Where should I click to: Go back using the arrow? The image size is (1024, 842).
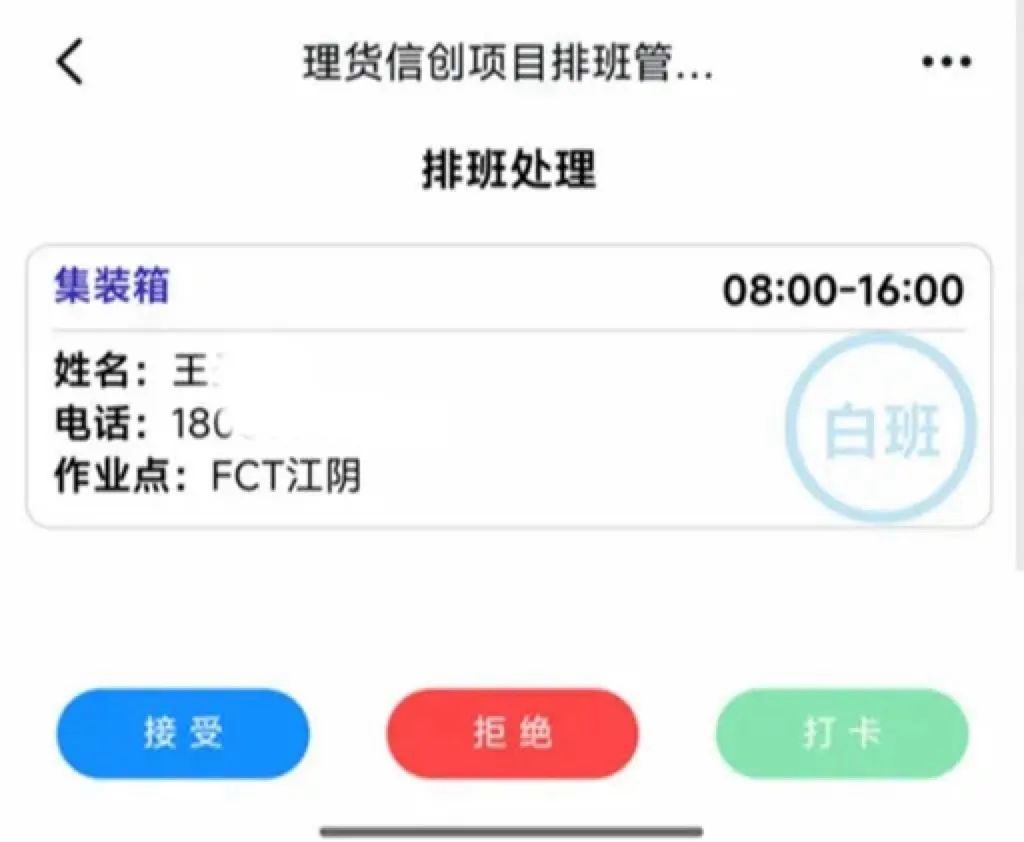tap(70, 62)
